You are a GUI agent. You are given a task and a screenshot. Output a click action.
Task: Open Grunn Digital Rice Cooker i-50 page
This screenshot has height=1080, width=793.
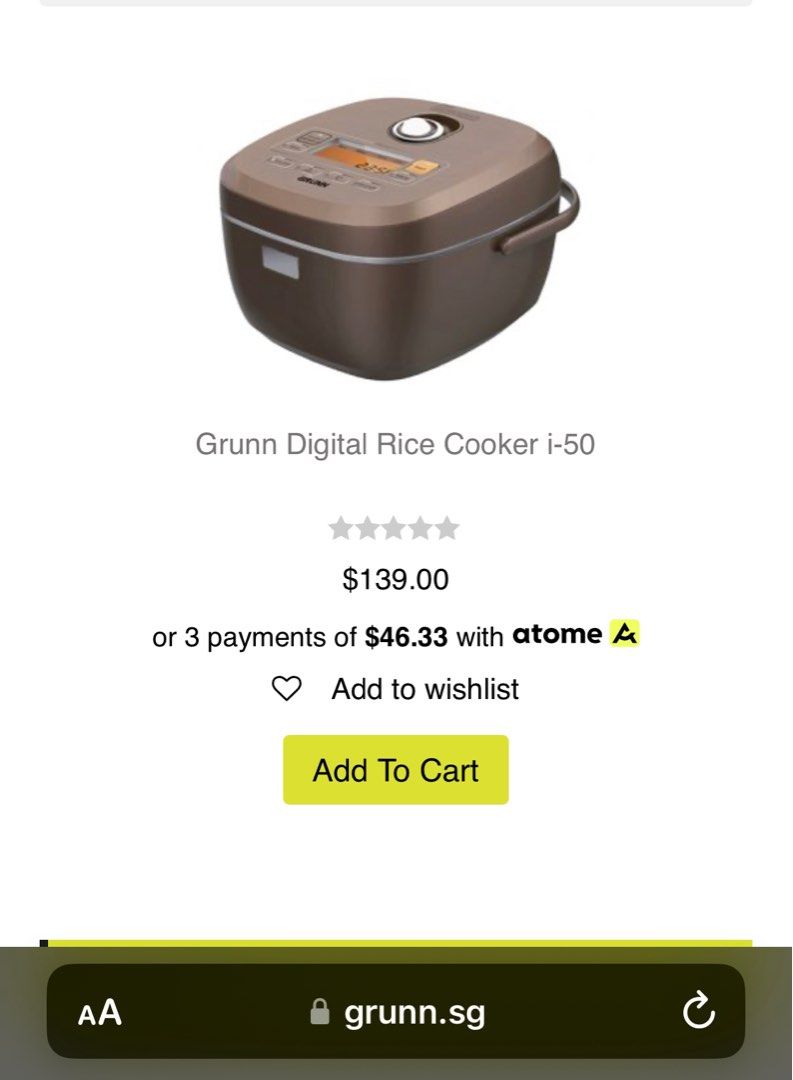click(396, 444)
